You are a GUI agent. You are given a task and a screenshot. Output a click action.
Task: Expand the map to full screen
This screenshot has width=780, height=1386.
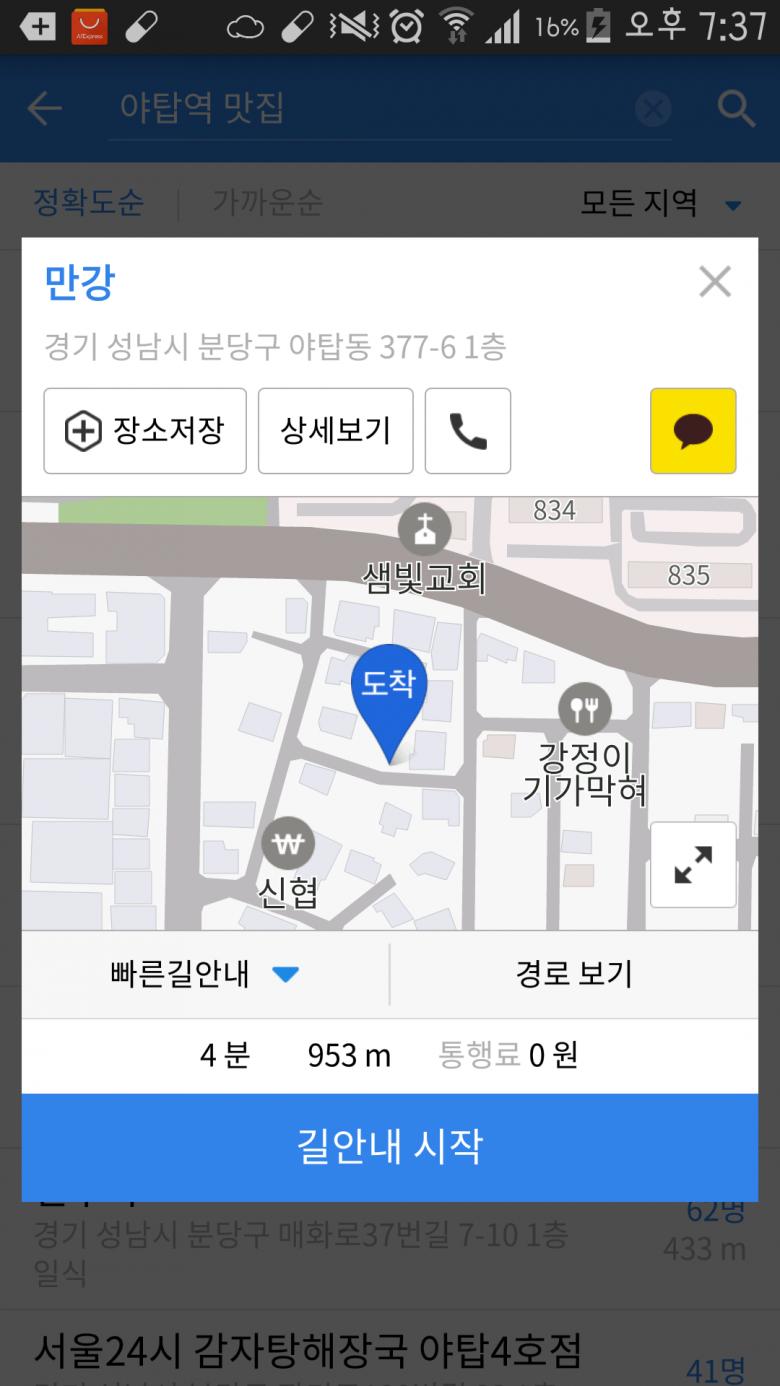coord(693,865)
